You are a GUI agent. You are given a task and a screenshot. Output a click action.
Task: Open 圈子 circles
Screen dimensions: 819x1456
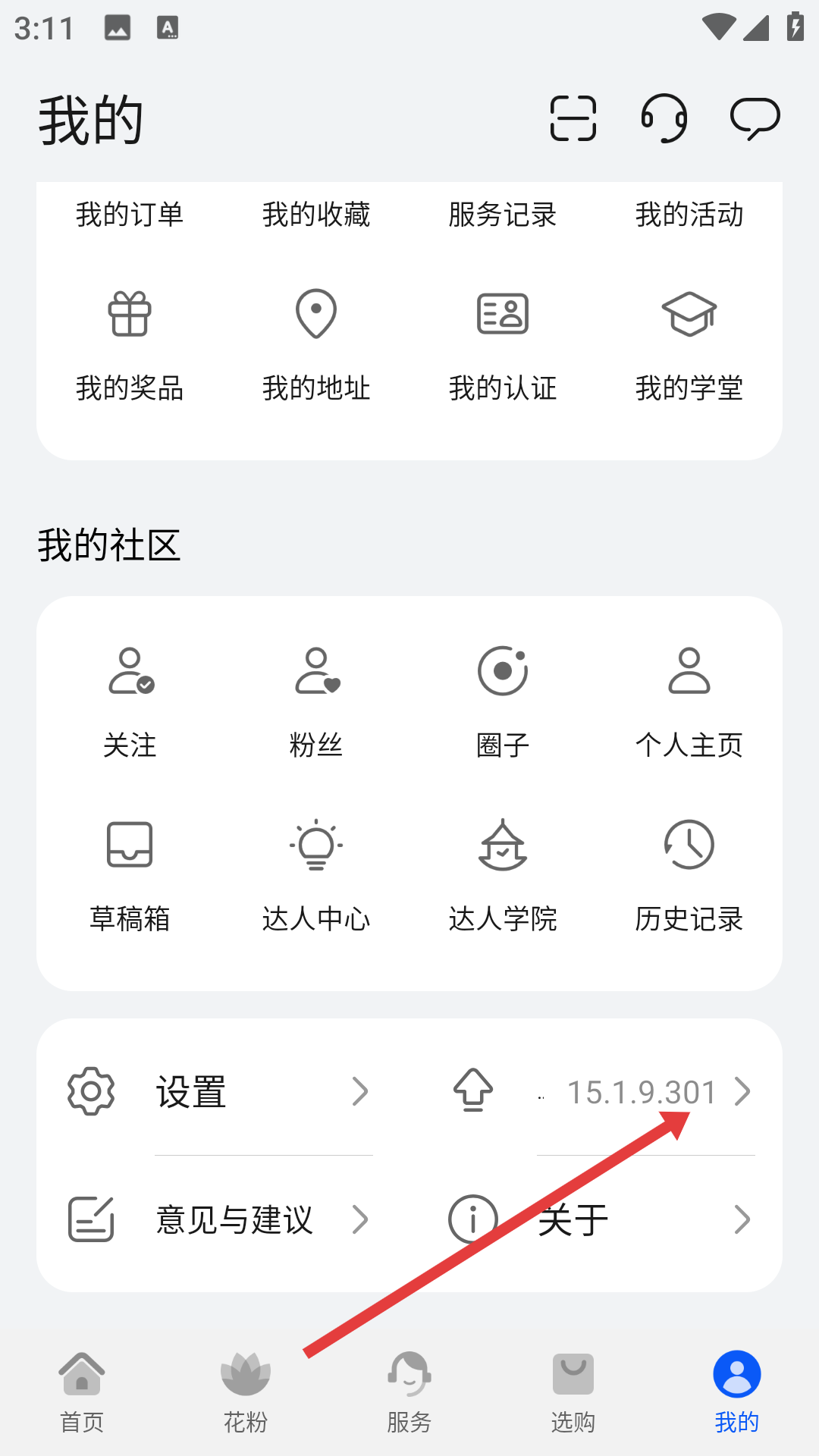pos(503,701)
